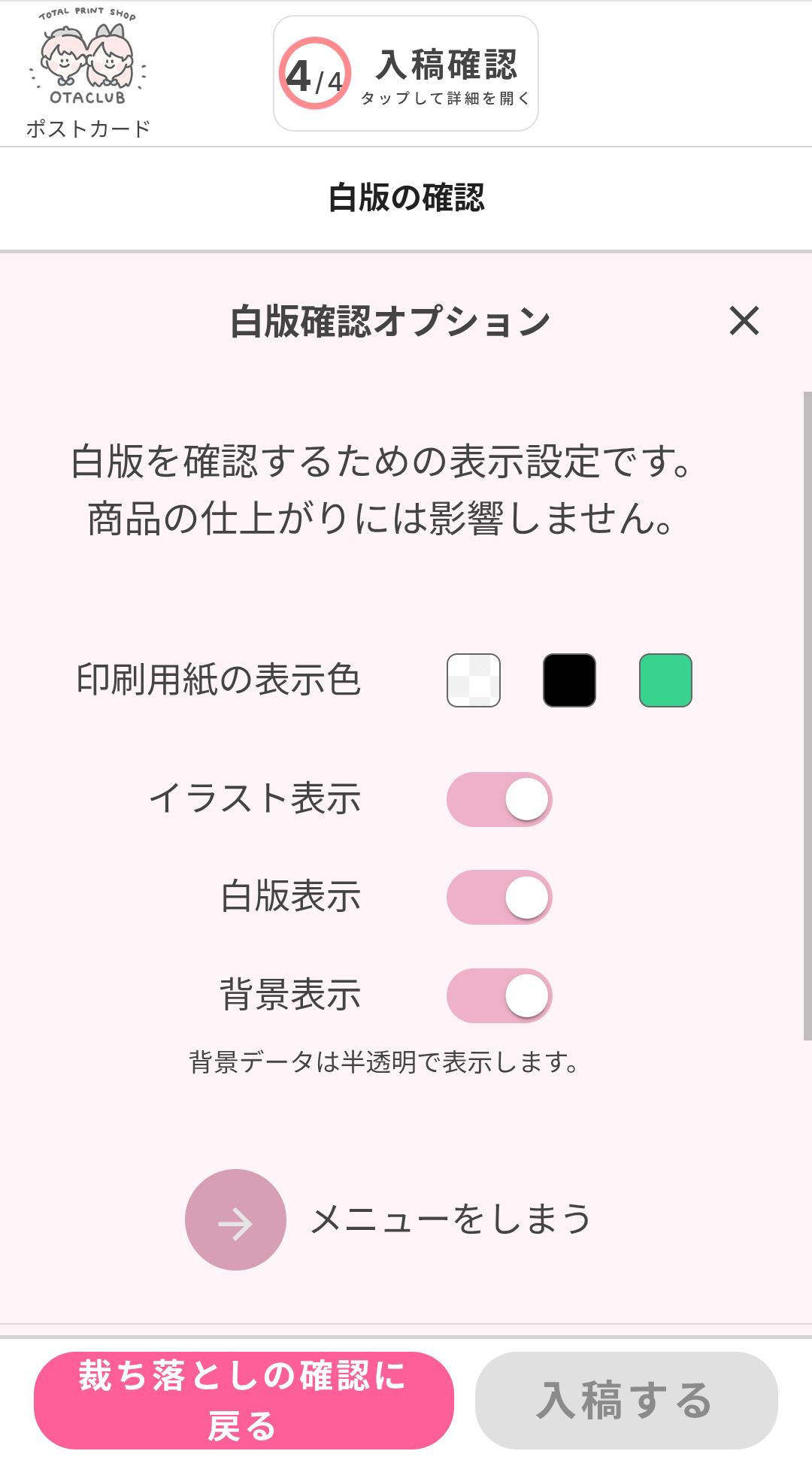
Task: Open the OTACLUB logo home link
Action: [x=88, y=60]
